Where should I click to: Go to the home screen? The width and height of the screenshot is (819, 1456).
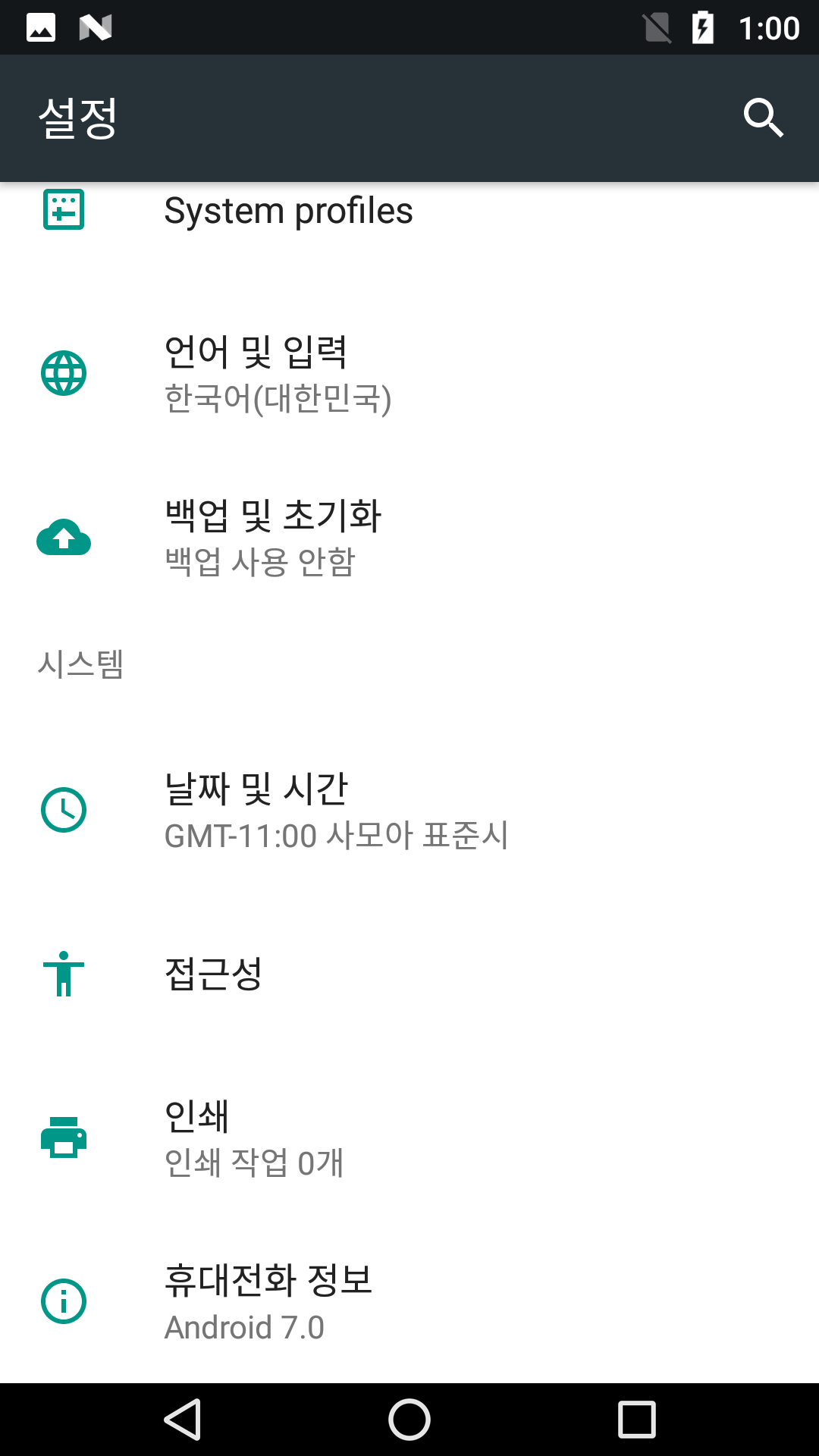[x=409, y=1419]
